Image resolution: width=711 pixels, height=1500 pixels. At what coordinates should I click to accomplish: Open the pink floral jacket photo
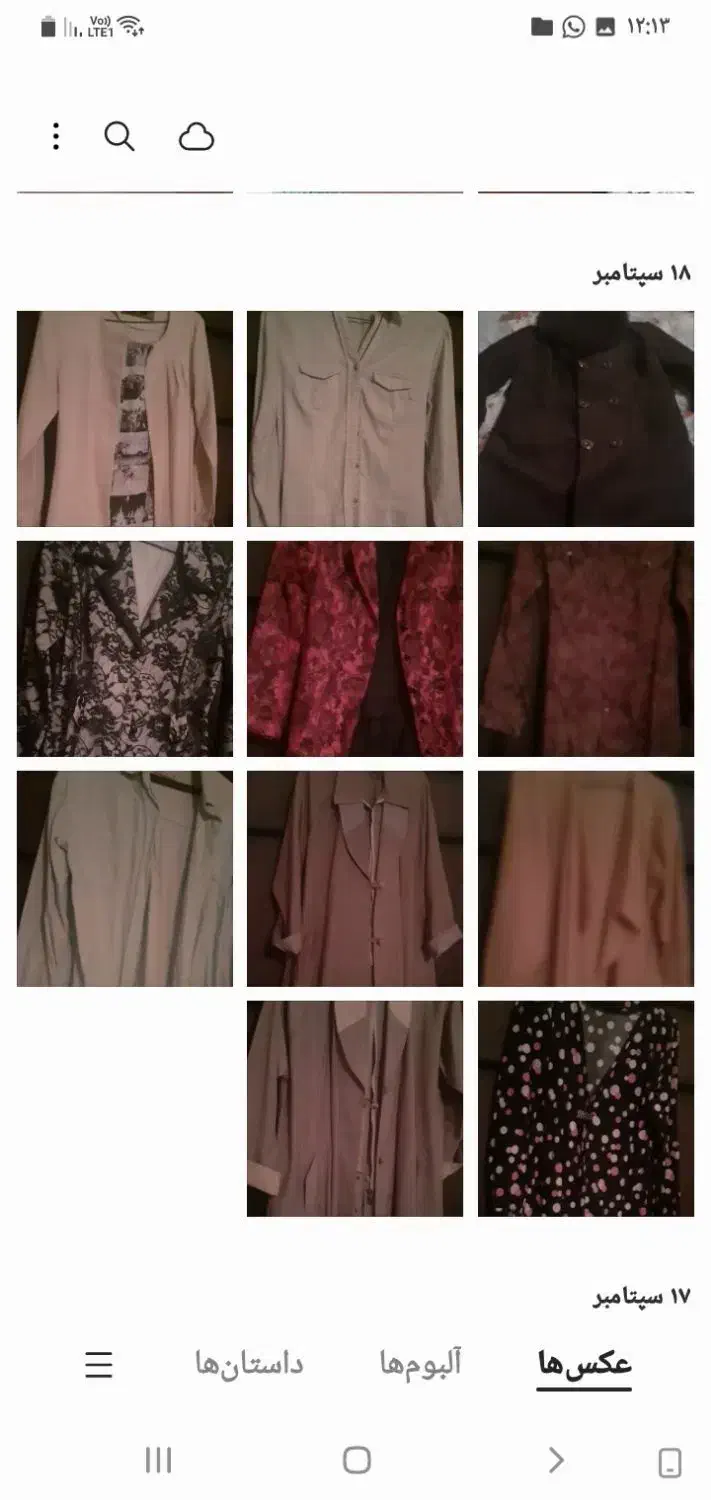tap(355, 649)
